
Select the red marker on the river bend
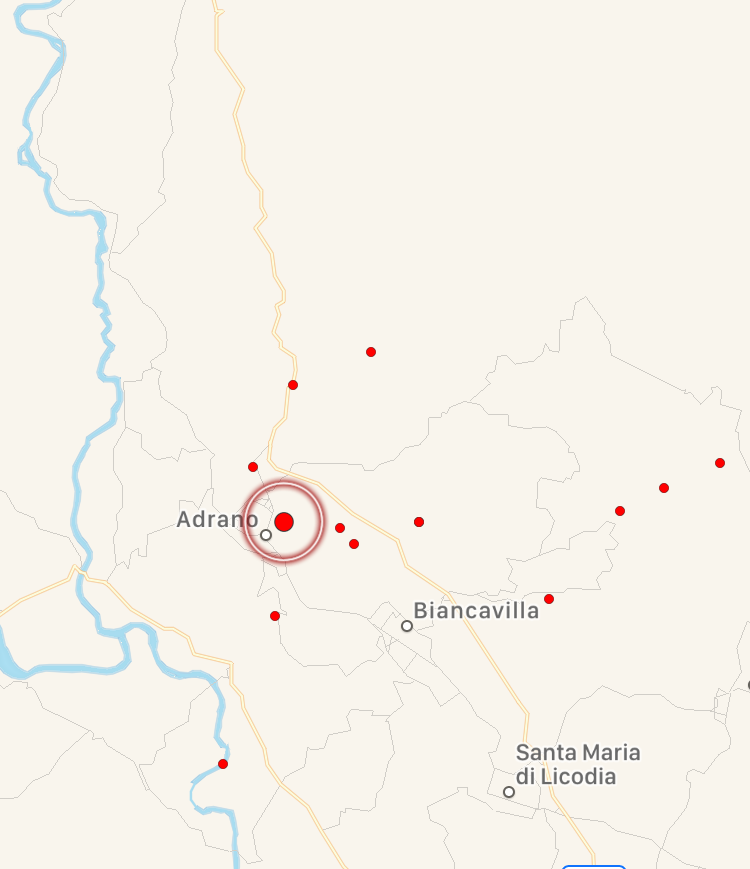(x=223, y=764)
